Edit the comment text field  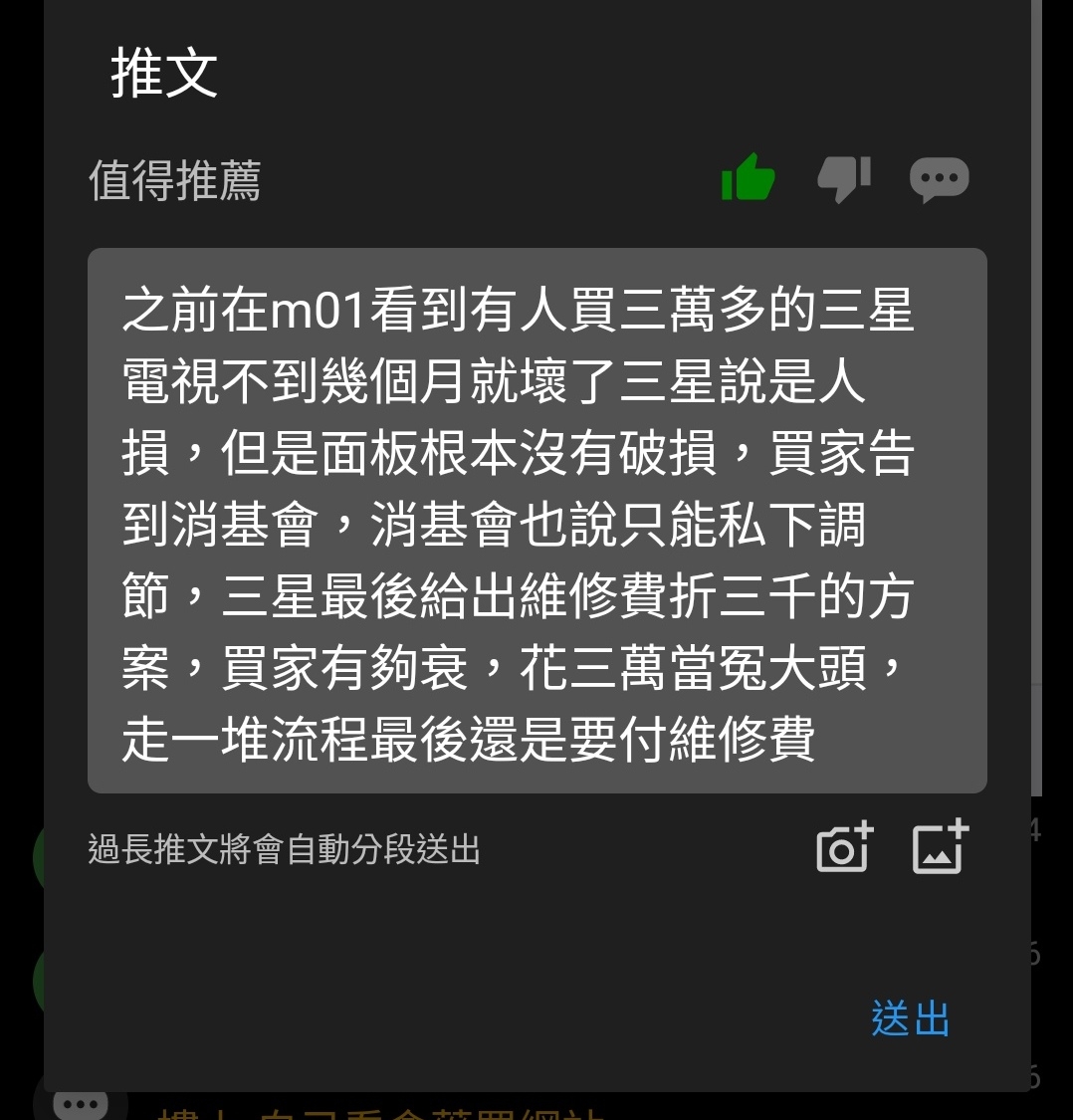(537, 520)
